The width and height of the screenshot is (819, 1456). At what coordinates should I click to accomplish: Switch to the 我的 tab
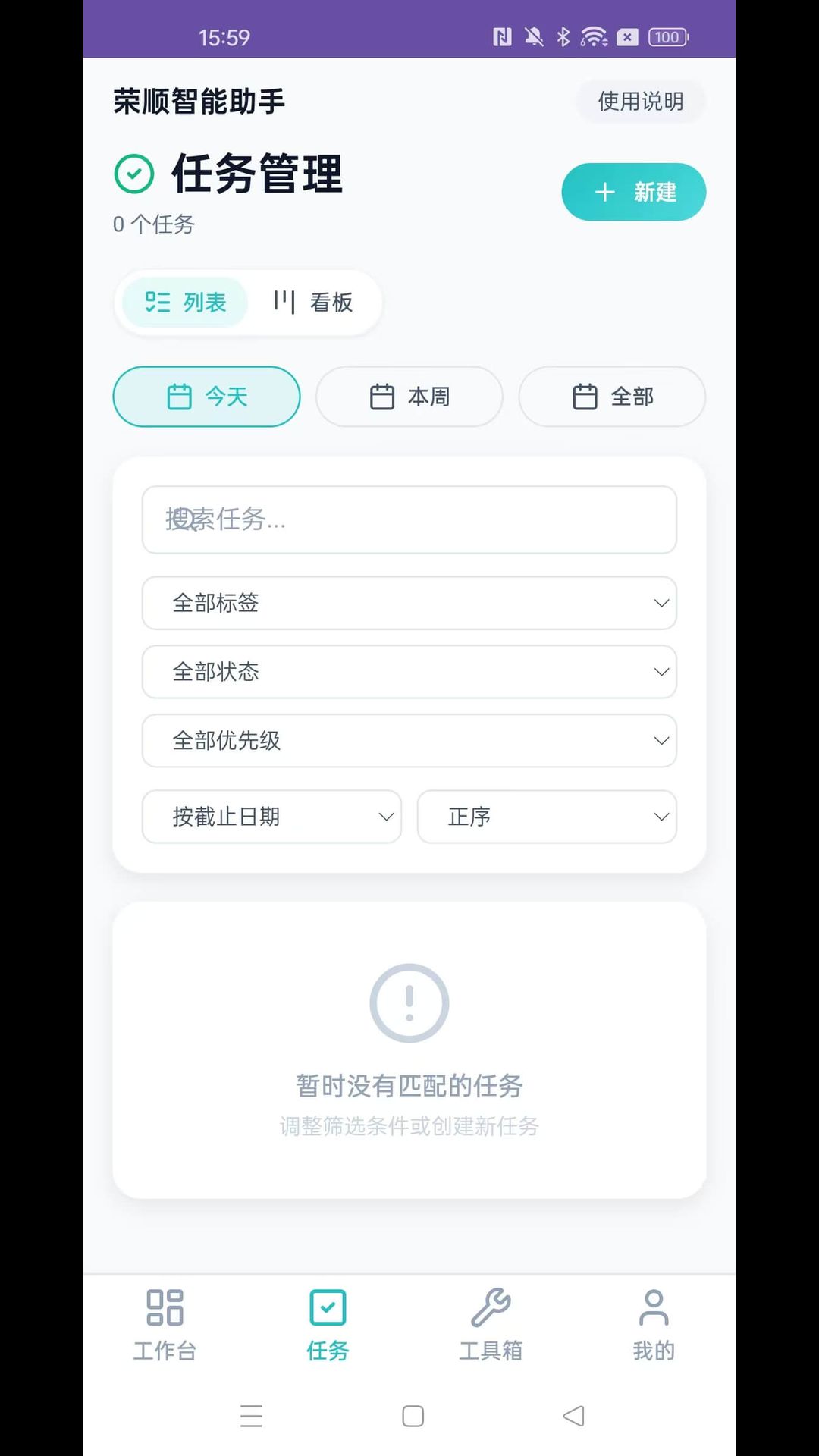coord(654,1325)
